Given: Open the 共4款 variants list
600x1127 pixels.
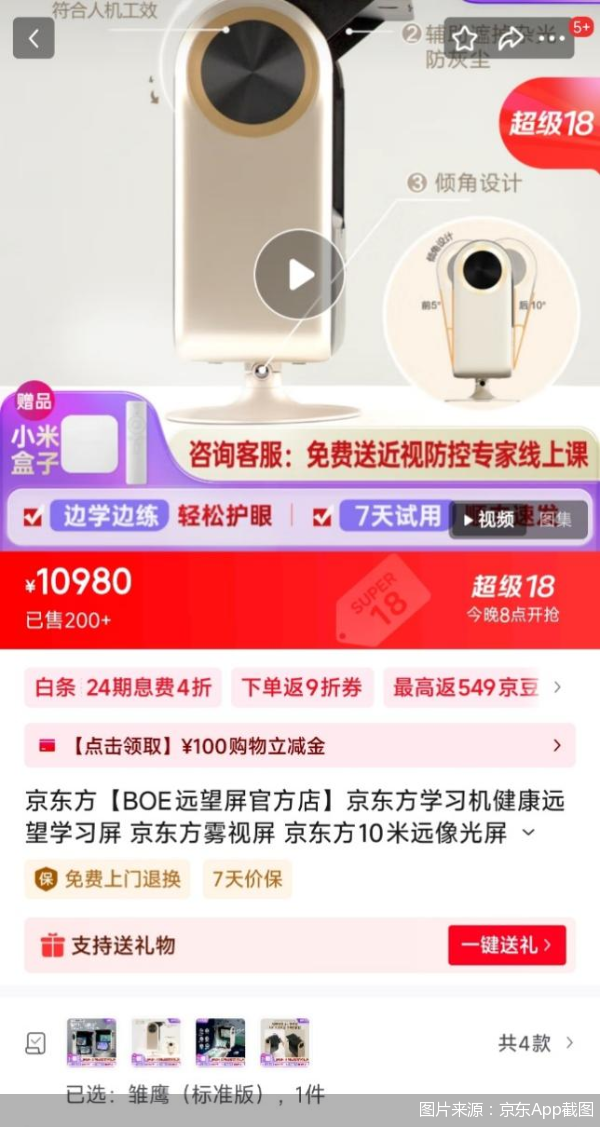Looking at the screenshot, I should click(536, 1043).
